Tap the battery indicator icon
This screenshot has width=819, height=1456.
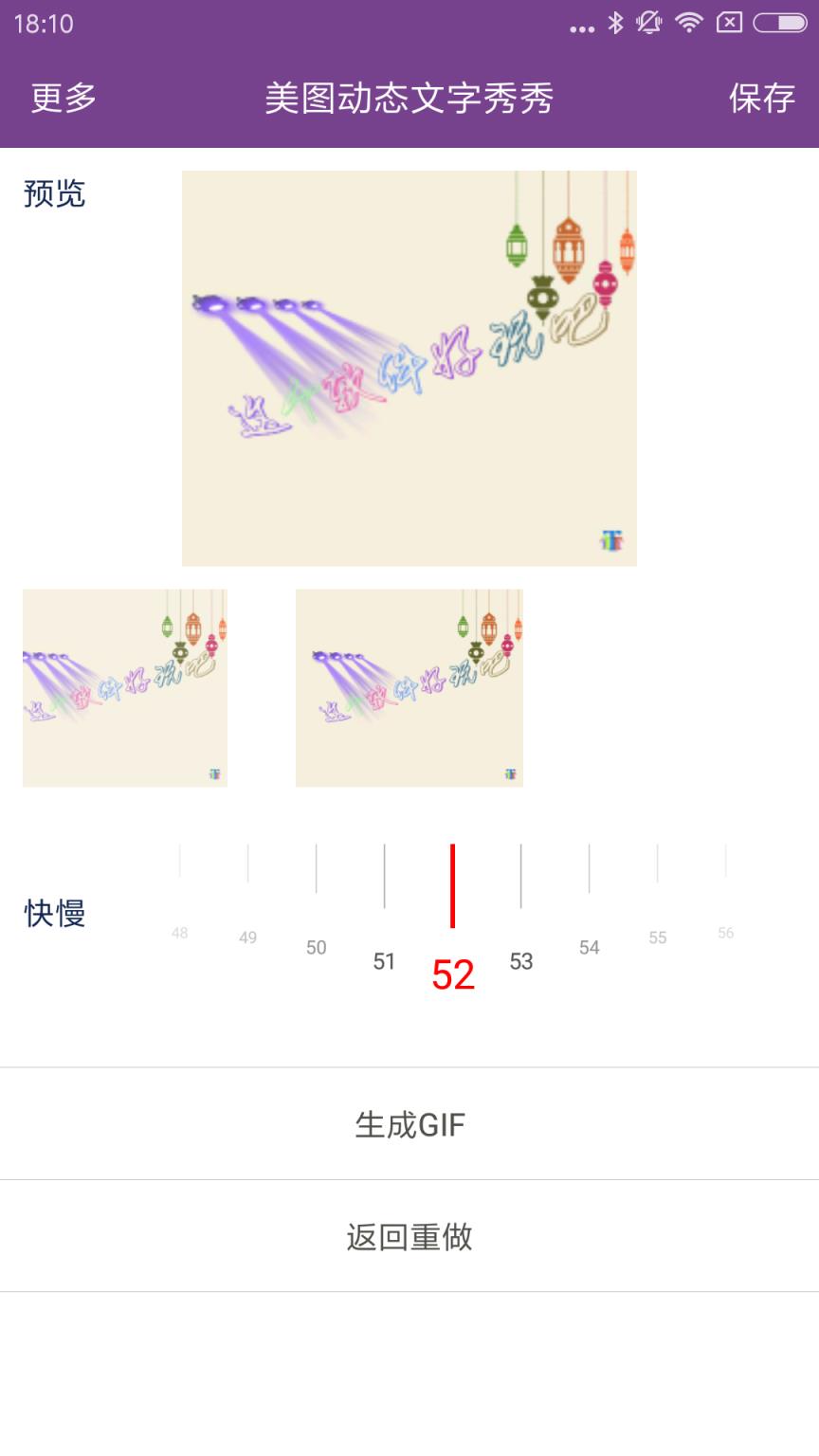(779, 24)
